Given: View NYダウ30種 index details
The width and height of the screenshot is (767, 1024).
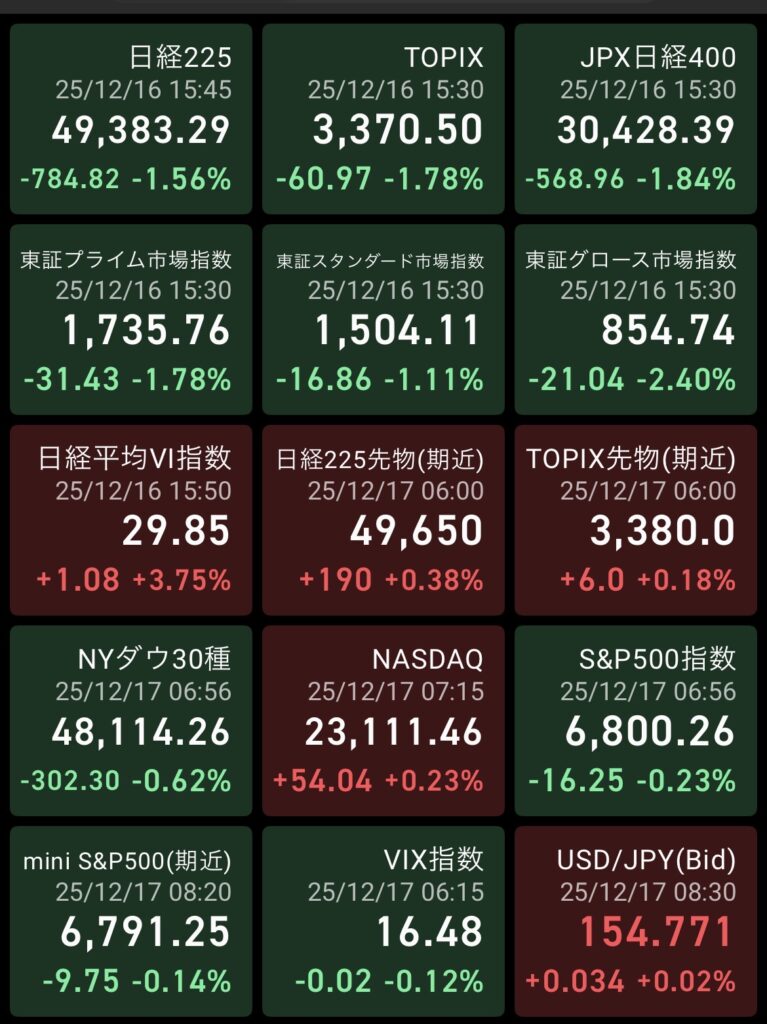Looking at the screenshot, I should click(x=131, y=719).
